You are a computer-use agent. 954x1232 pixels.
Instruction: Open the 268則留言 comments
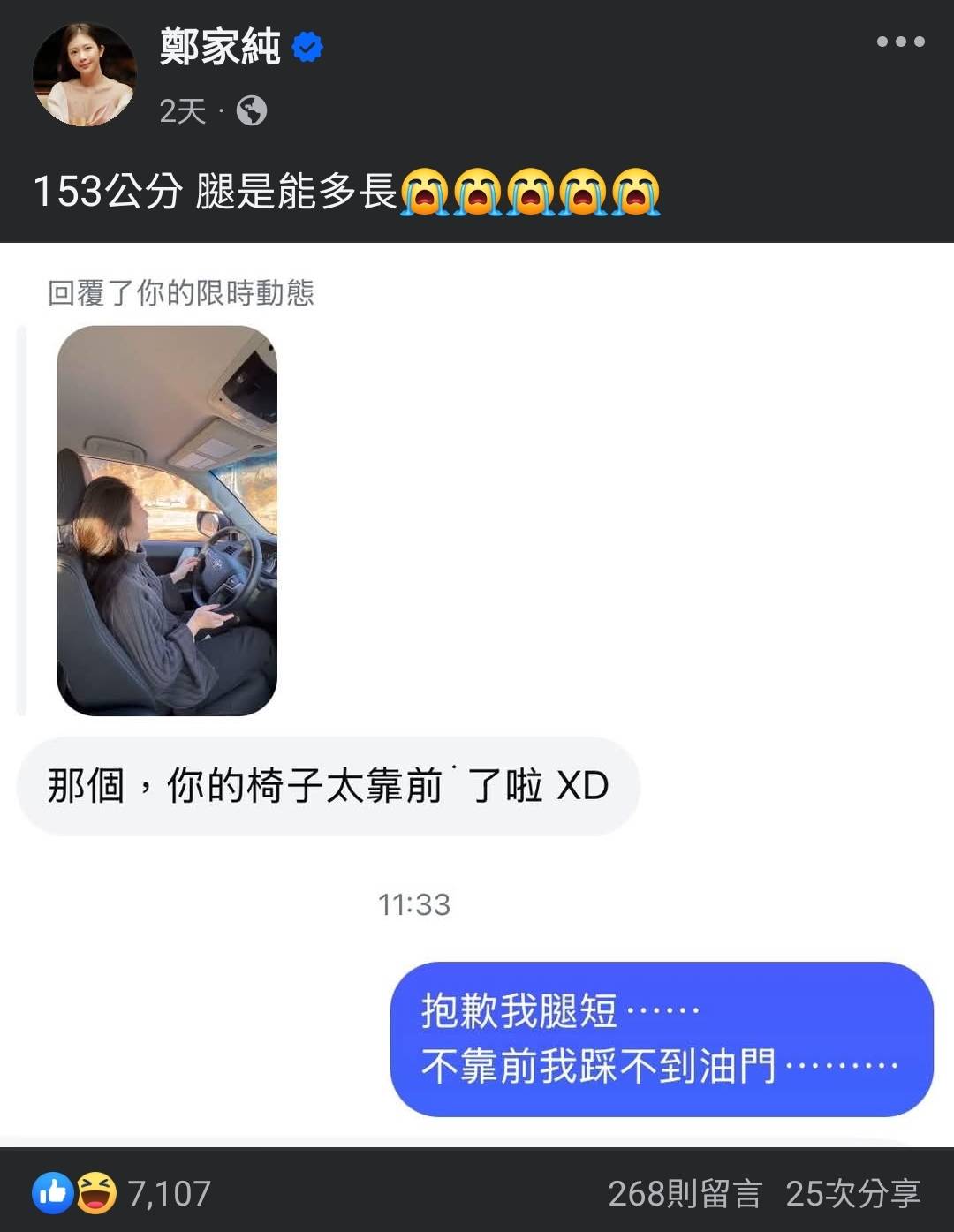click(684, 1194)
